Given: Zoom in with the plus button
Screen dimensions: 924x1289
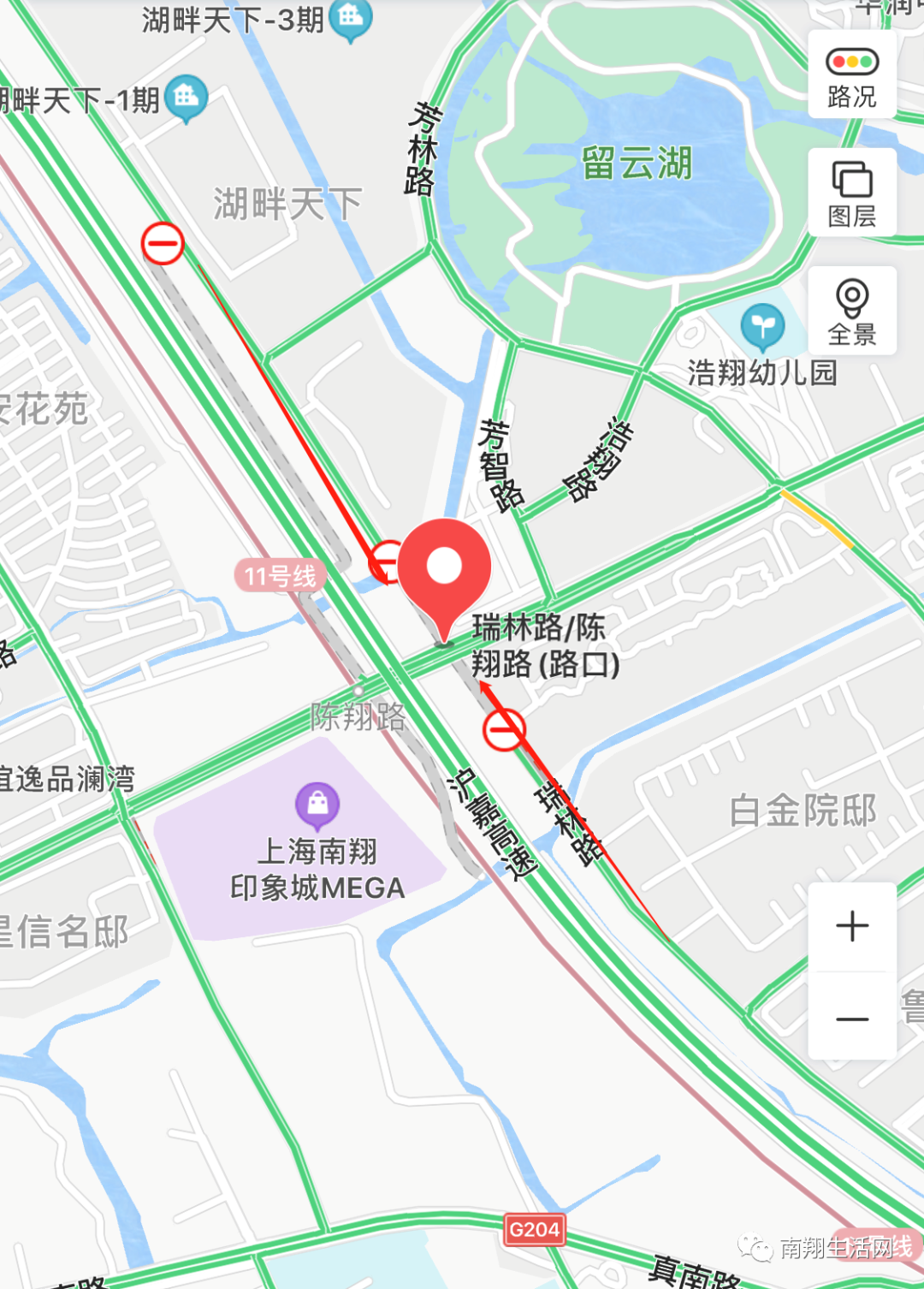Looking at the screenshot, I should 851,926.
